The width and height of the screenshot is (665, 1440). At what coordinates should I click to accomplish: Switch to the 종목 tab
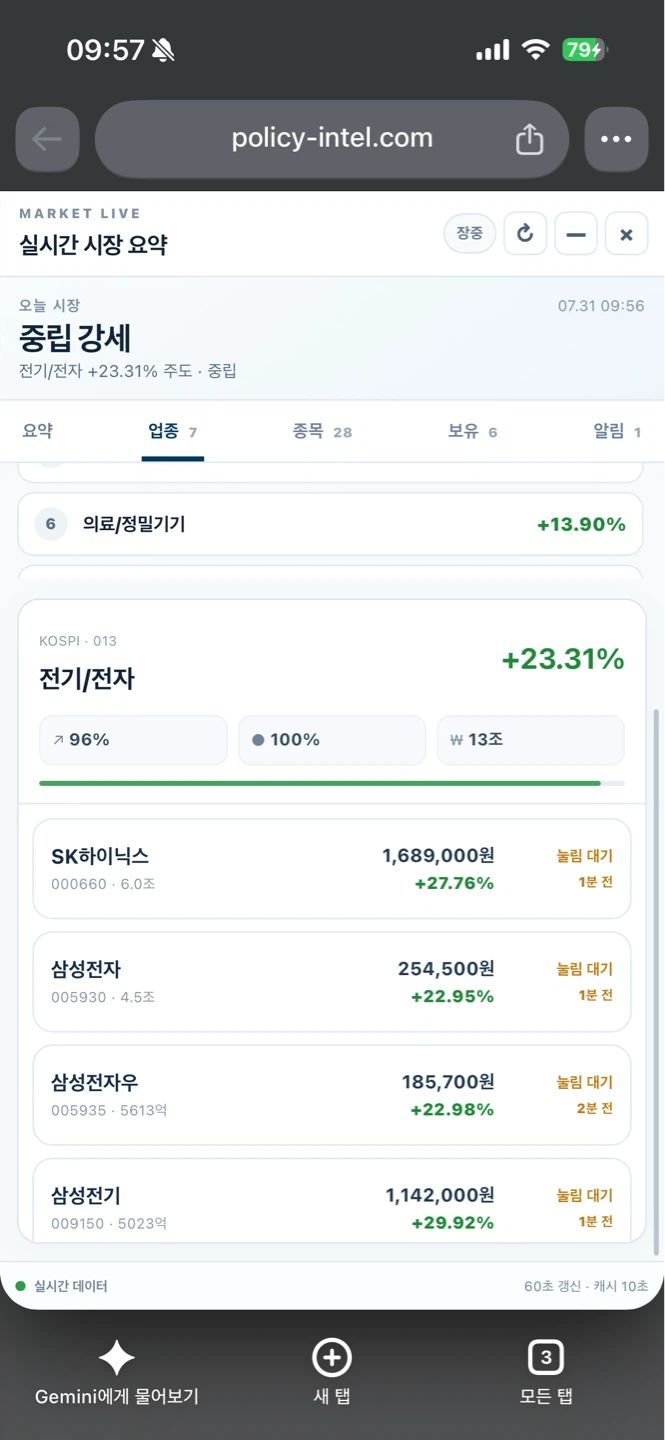click(x=322, y=431)
